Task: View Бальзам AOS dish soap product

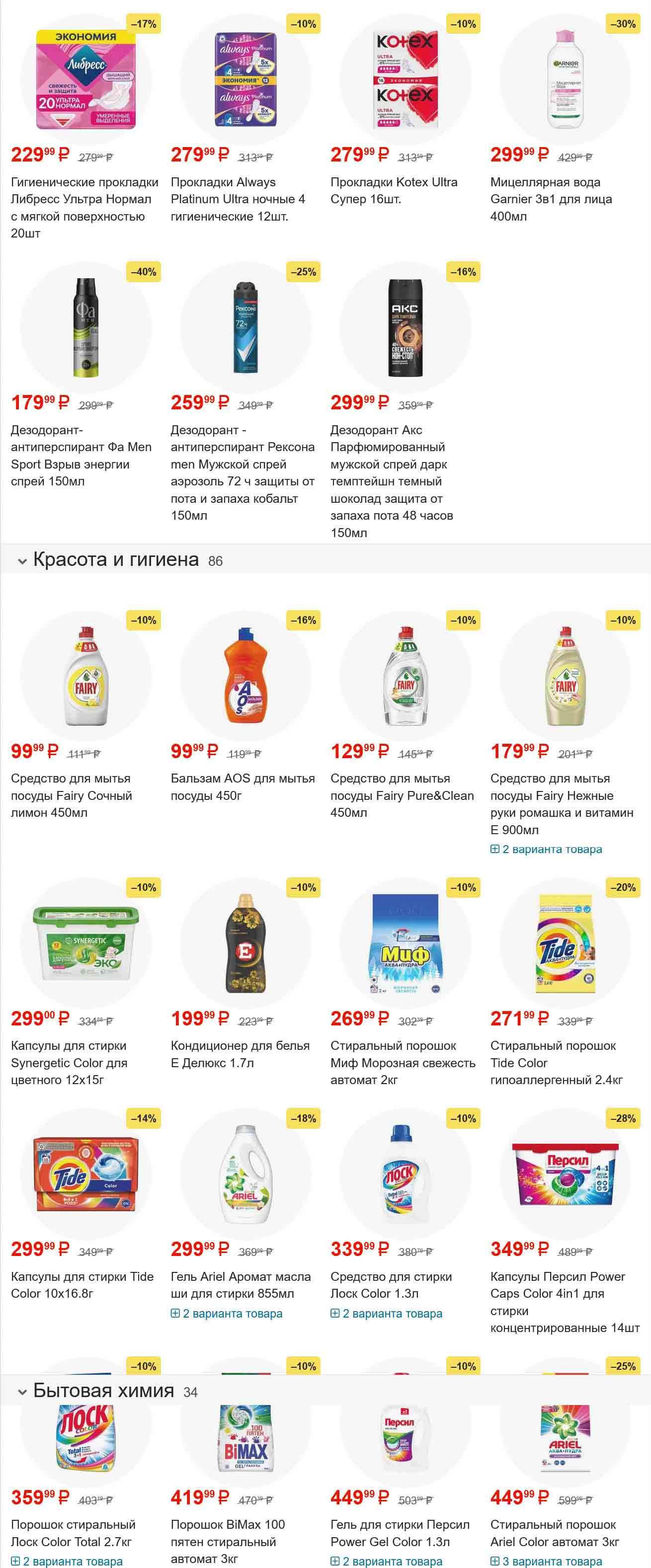Action: (243, 786)
